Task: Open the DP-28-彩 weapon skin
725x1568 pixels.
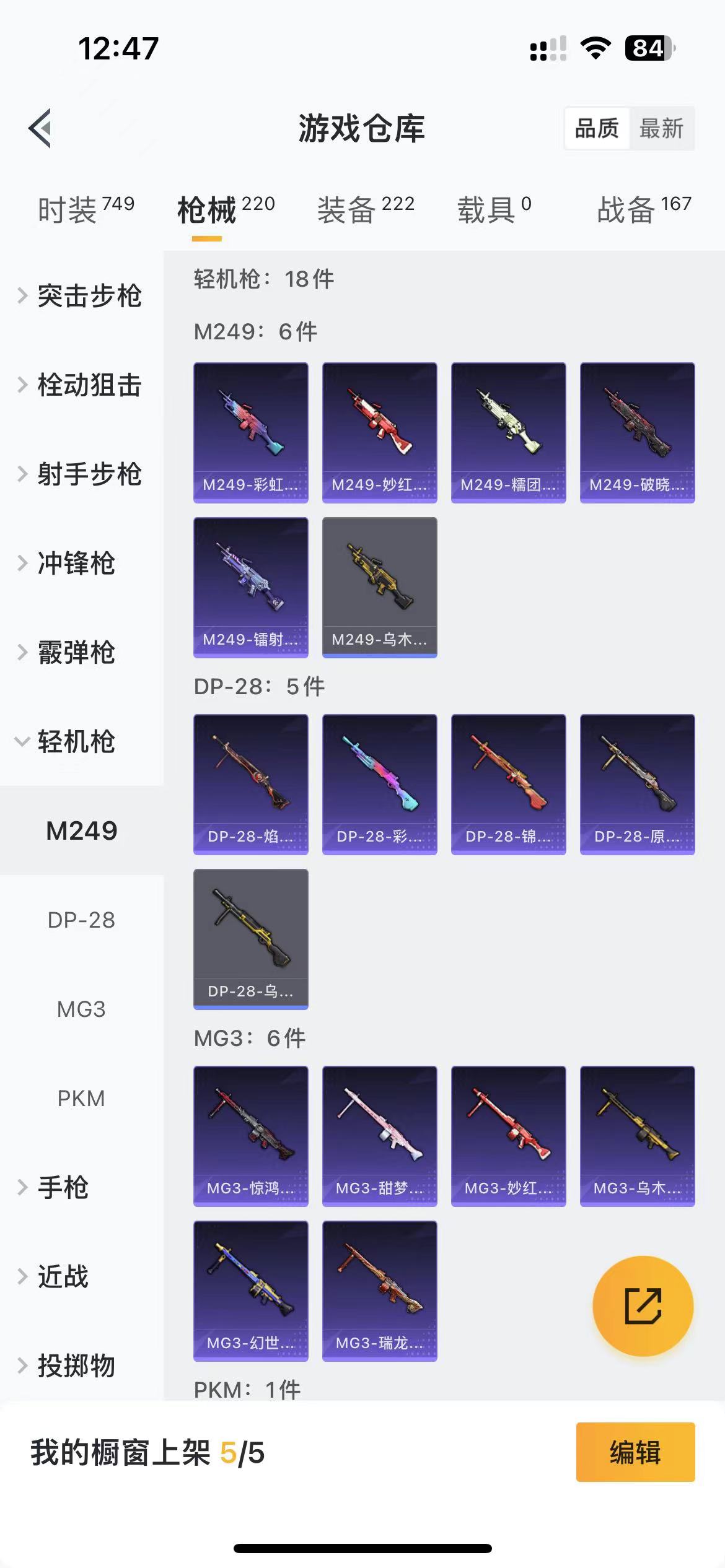Action: (x=380, y=785)
